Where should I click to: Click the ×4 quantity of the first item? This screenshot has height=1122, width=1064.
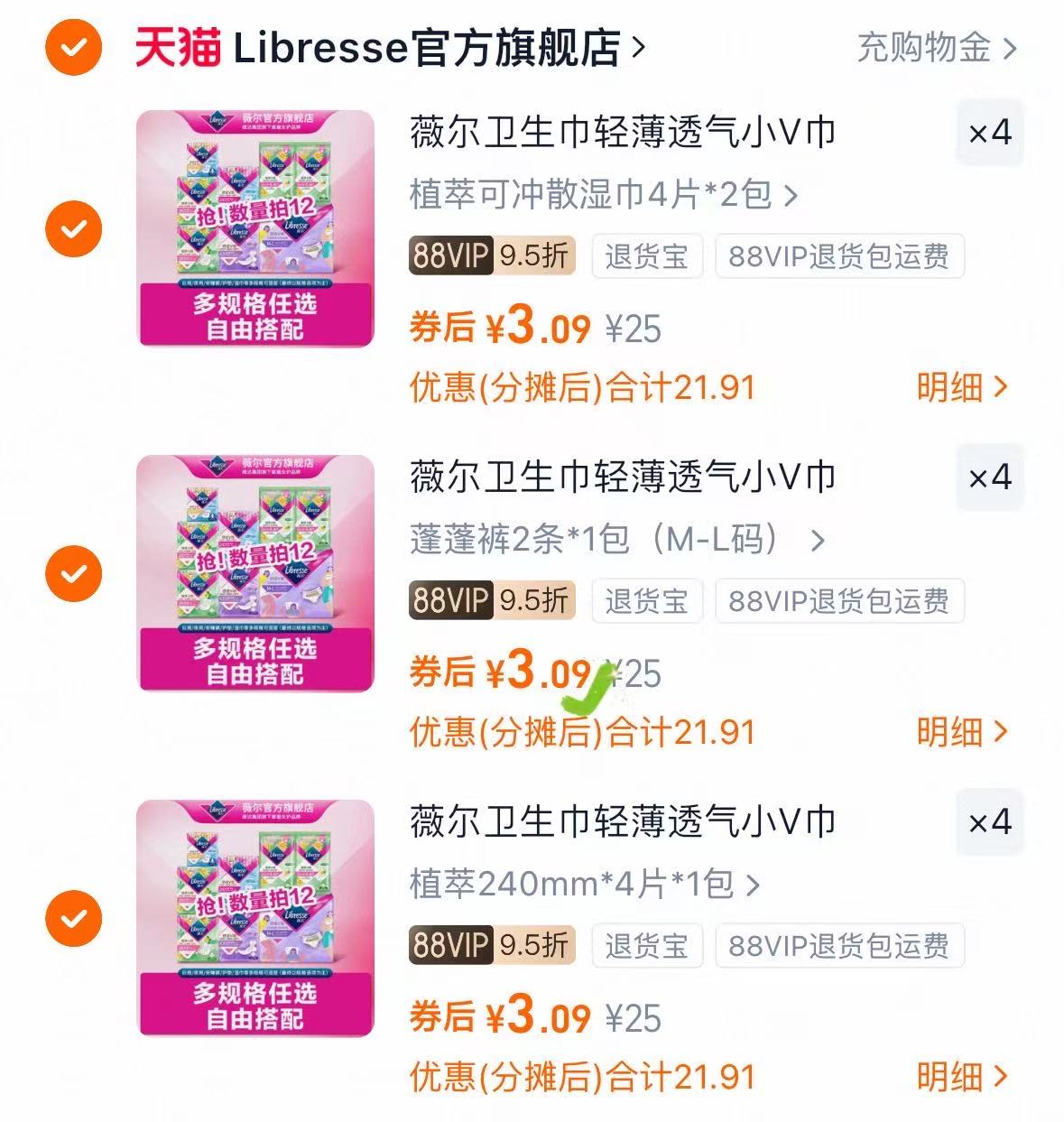point(989,133)
